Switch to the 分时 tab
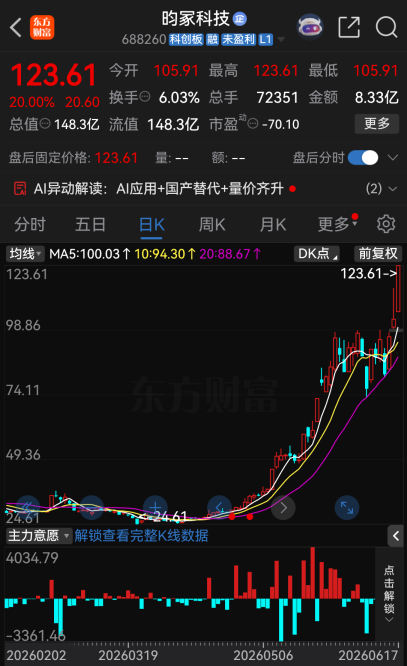407x666 pixels. 30,224
